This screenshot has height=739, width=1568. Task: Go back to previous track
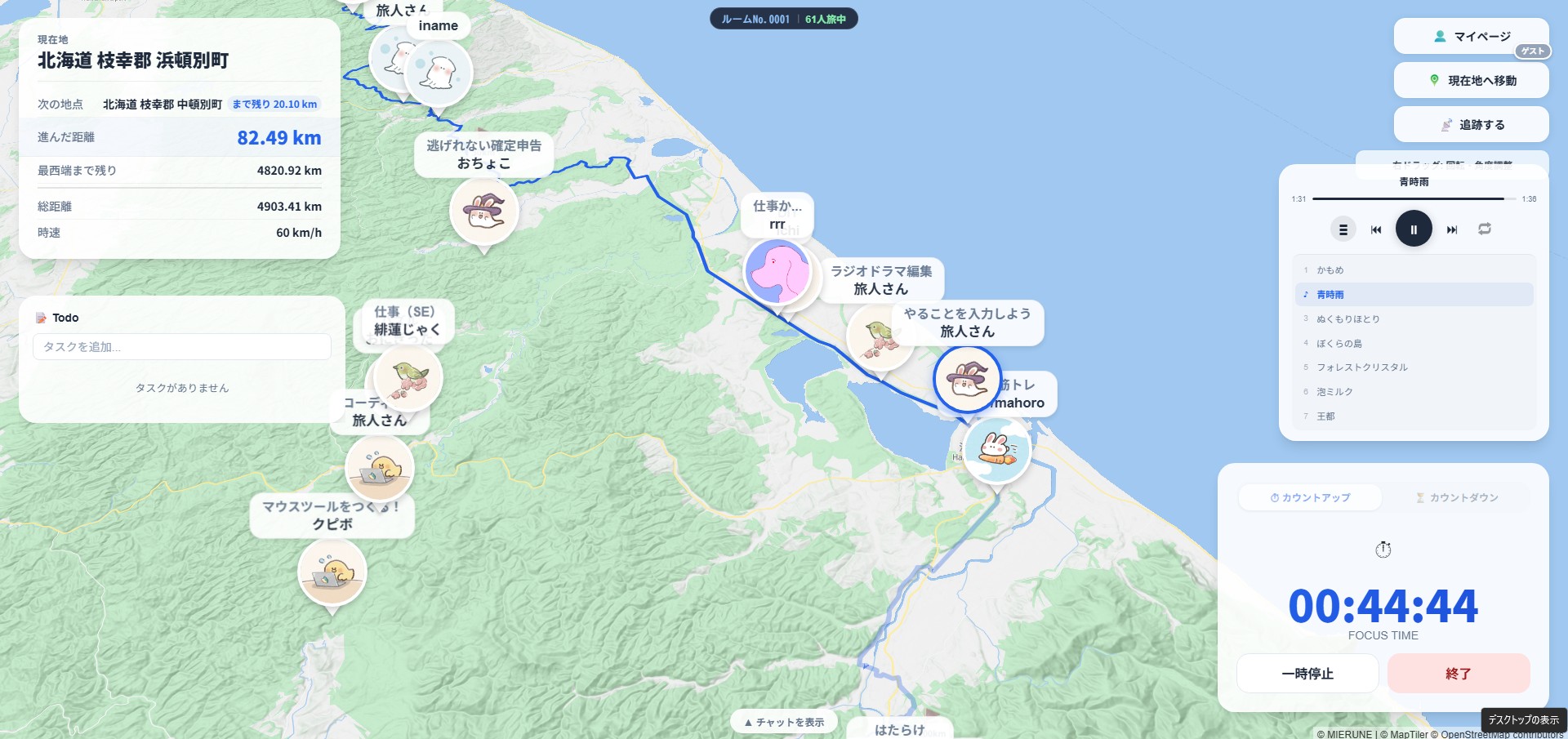point(1376,229)
